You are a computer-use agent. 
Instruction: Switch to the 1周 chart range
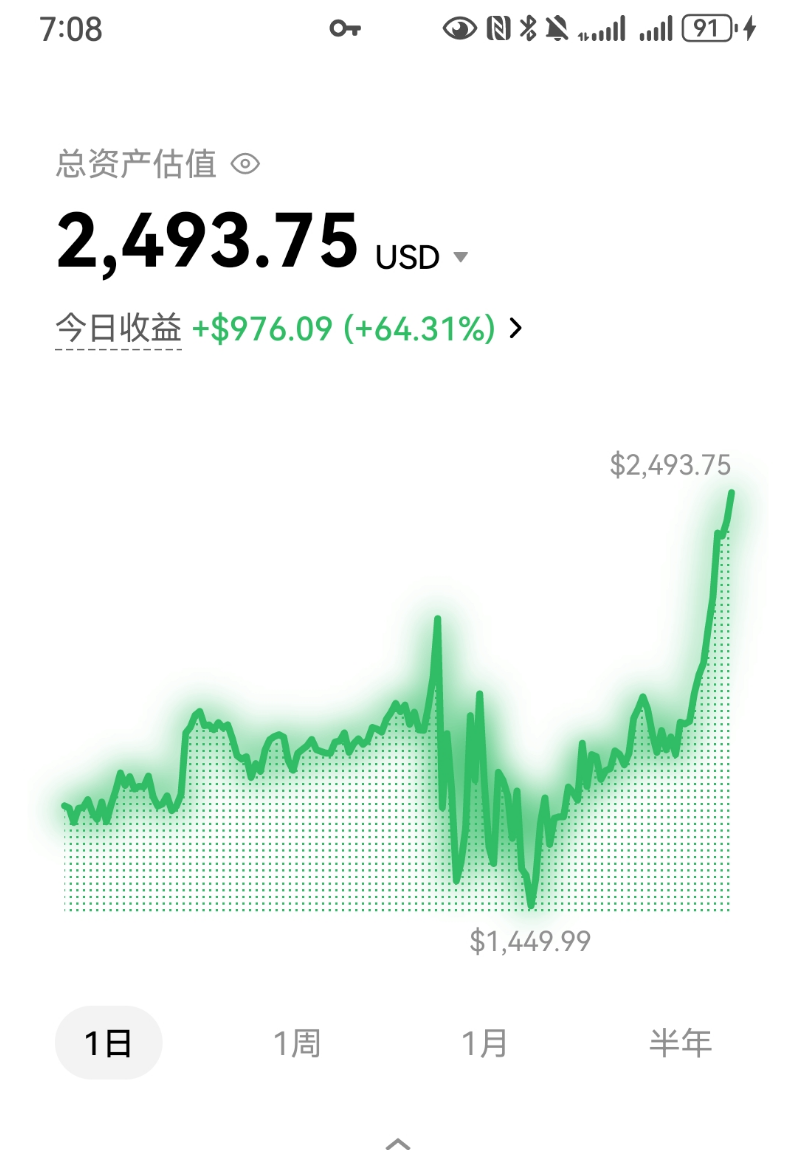point(297,1043)
